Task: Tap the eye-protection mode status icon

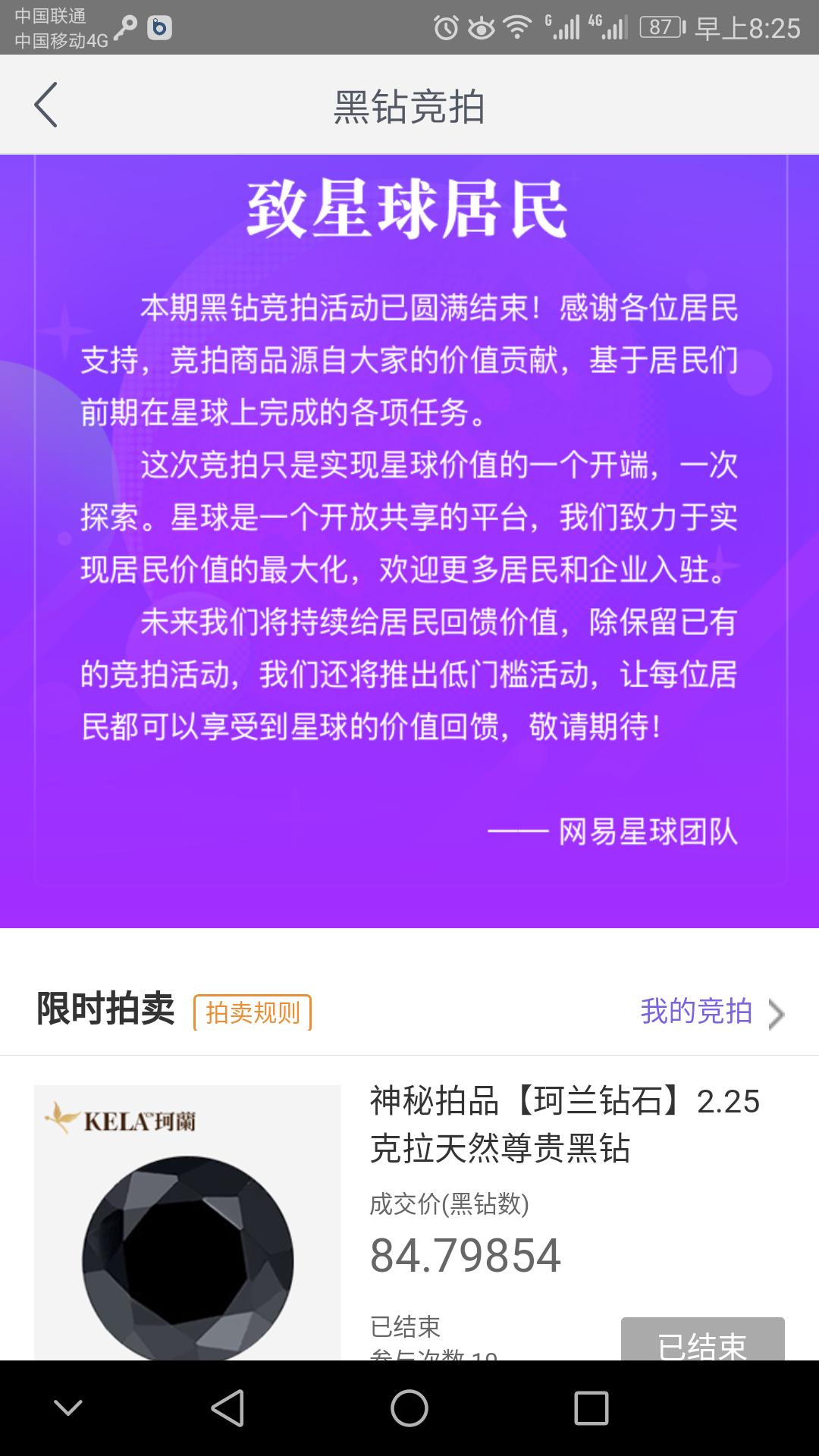Action: pos(480,24)
